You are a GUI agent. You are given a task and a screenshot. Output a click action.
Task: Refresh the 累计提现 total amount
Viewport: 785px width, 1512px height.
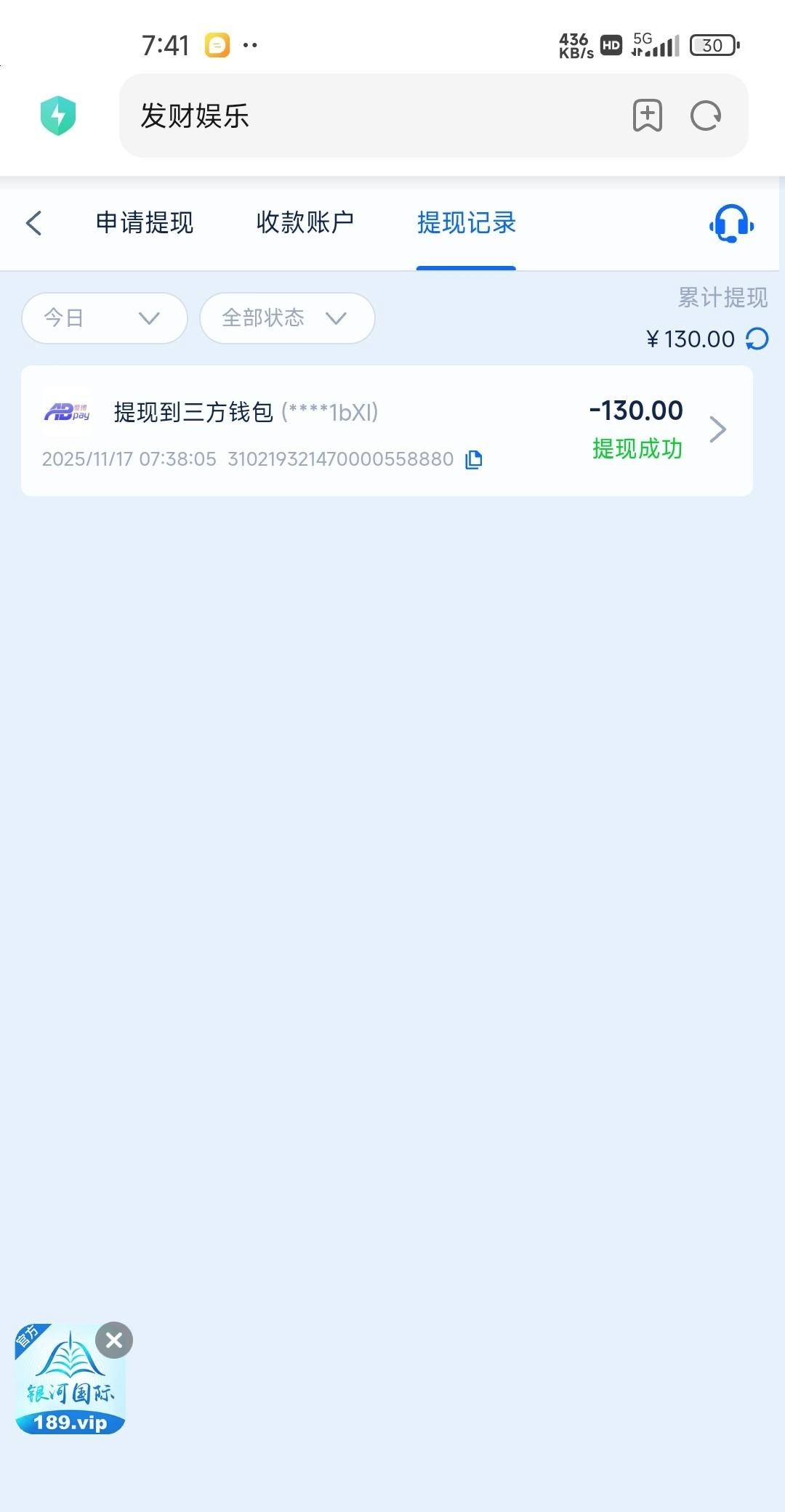(x=757, y=339)
